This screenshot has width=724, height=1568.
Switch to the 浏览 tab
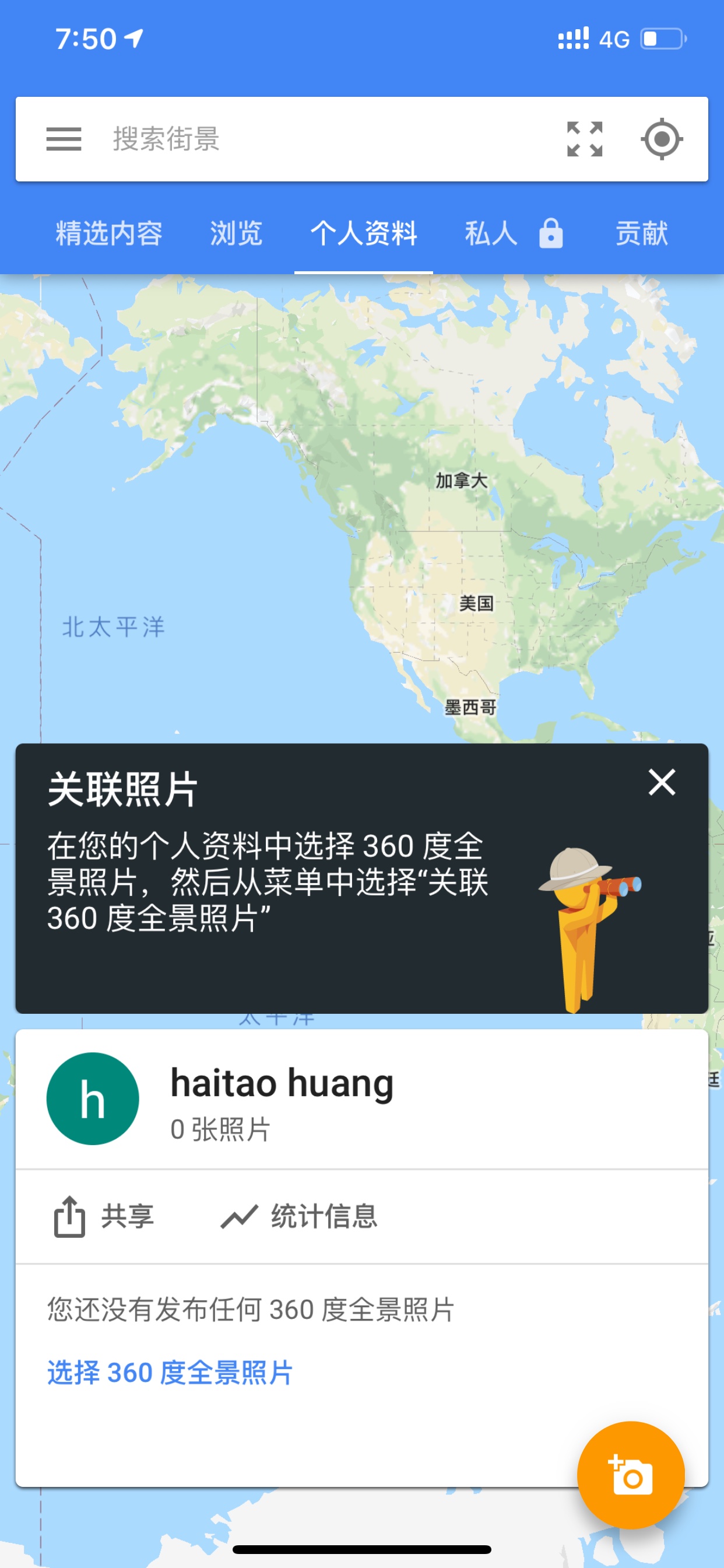pos(236,234)
